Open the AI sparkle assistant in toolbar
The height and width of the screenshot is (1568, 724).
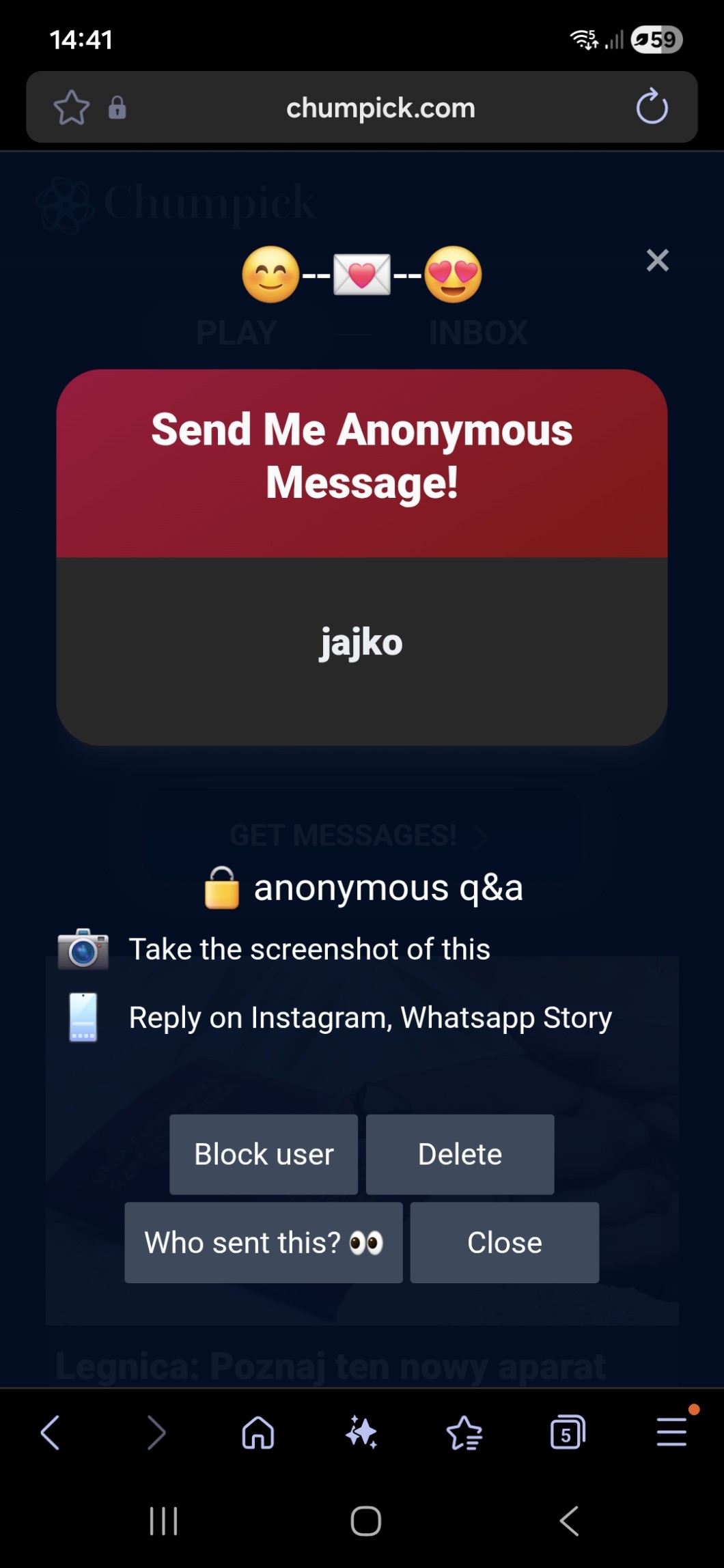tap(361, 1432)
